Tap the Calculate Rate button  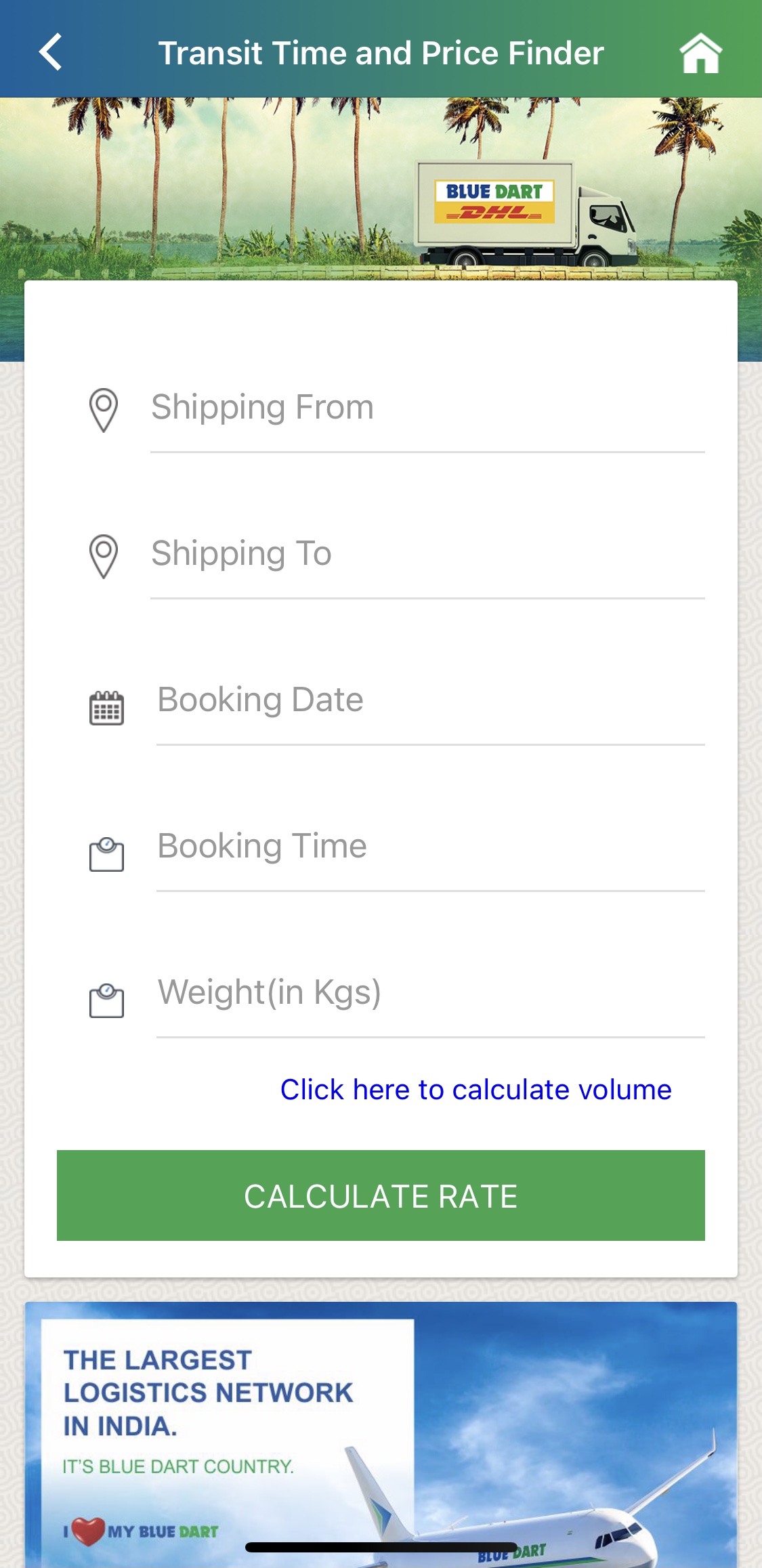tap(381, 1195)
